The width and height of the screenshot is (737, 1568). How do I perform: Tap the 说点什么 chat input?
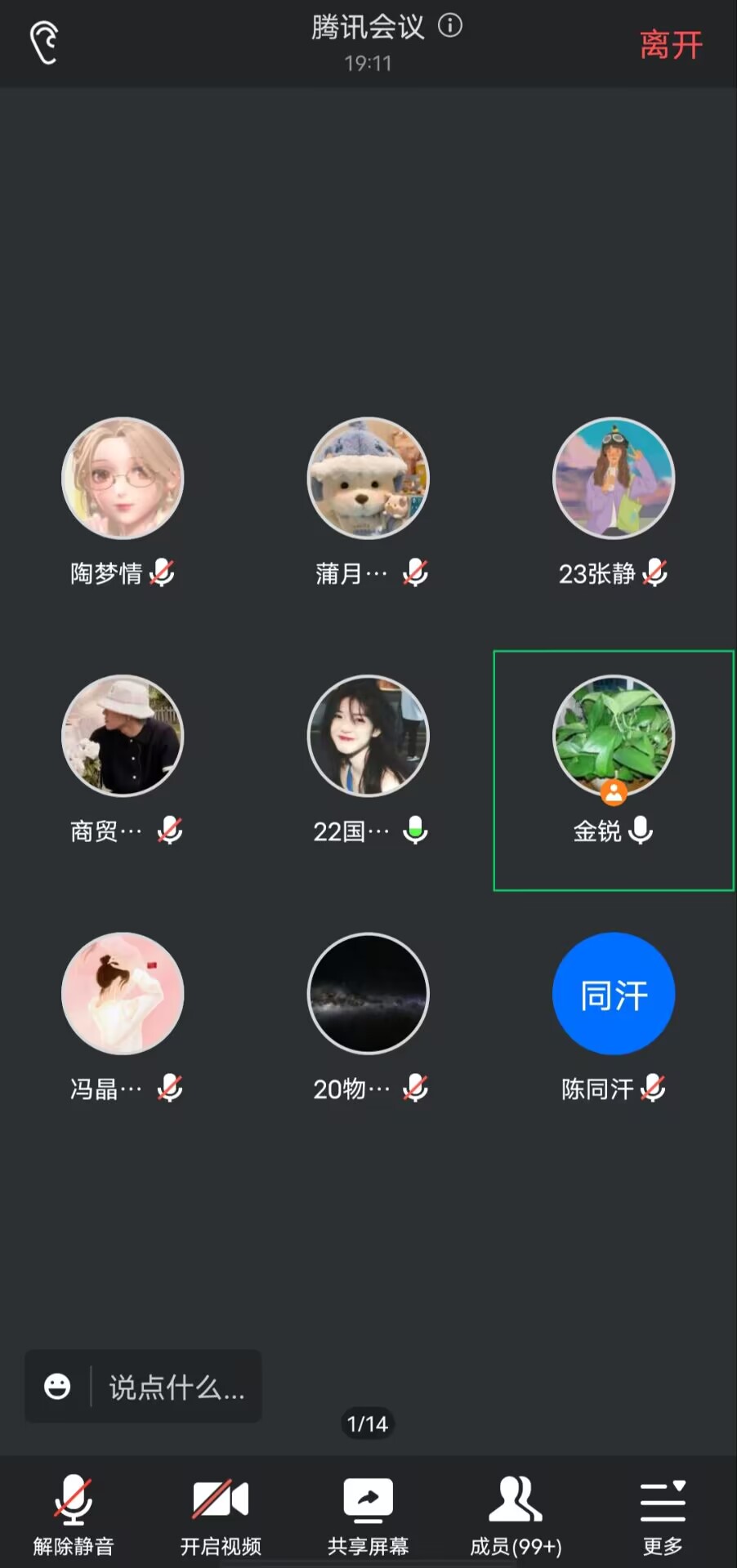click(x=176, y=1387)
